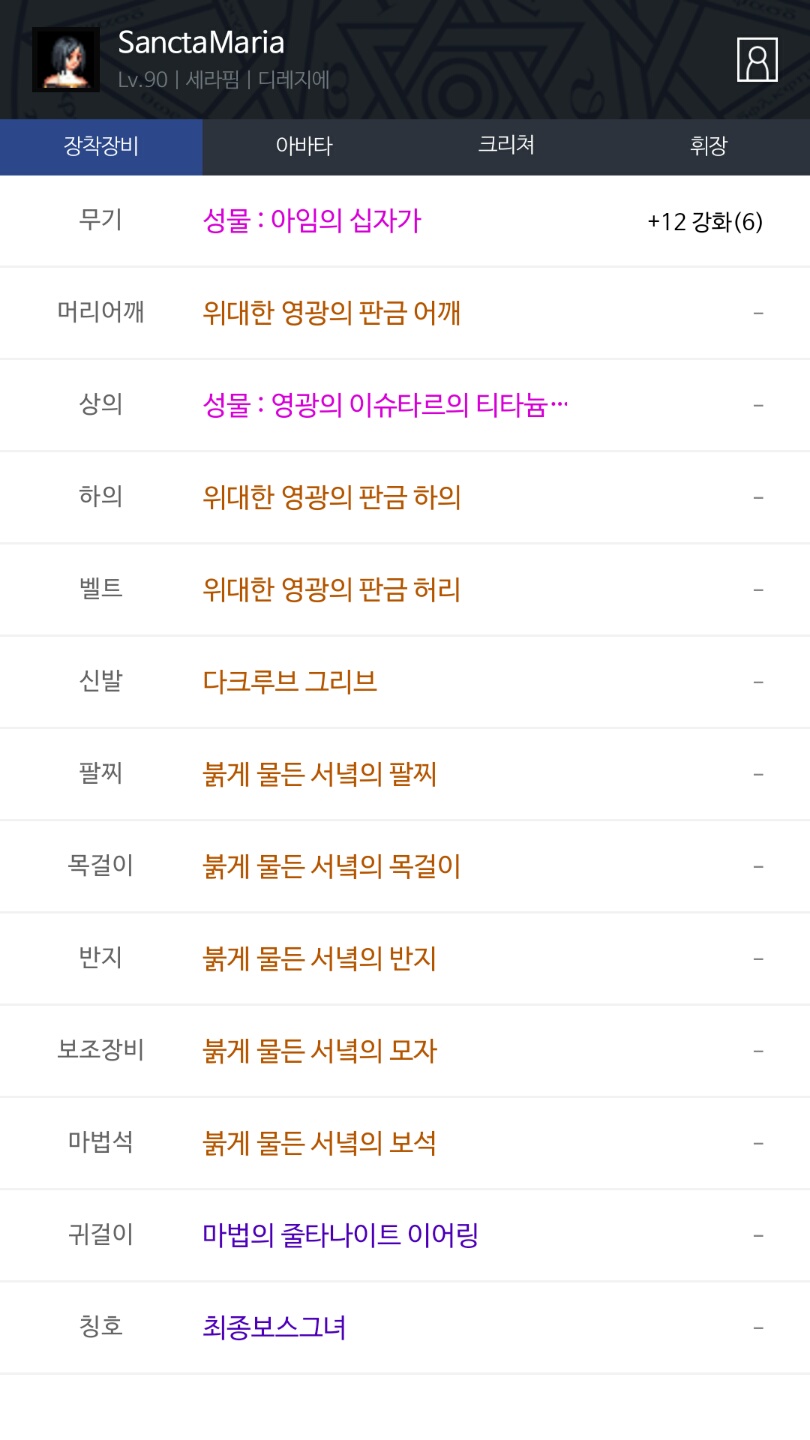Open 붉게 물든 서녘의 팔찌
The width and height of the screenshot is (810, 1440).
320,774
